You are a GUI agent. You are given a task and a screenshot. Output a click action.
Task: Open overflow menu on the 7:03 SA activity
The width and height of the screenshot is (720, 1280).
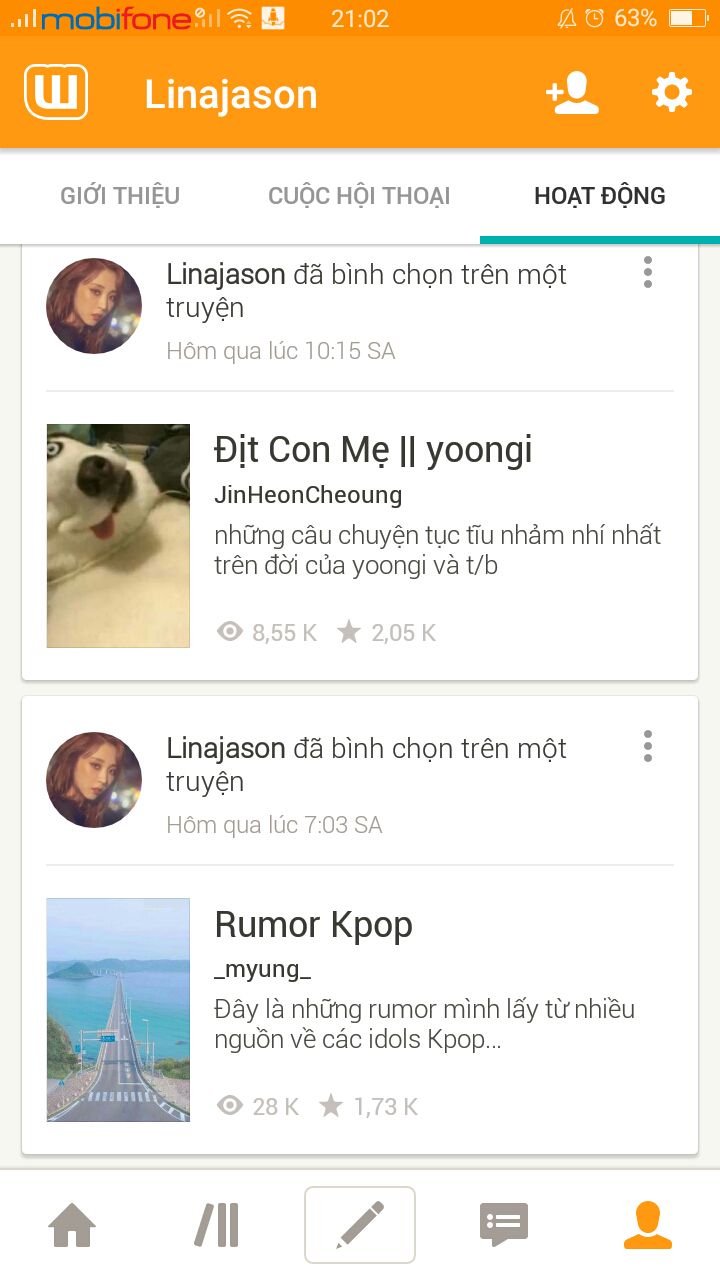[x=648, y=746]
